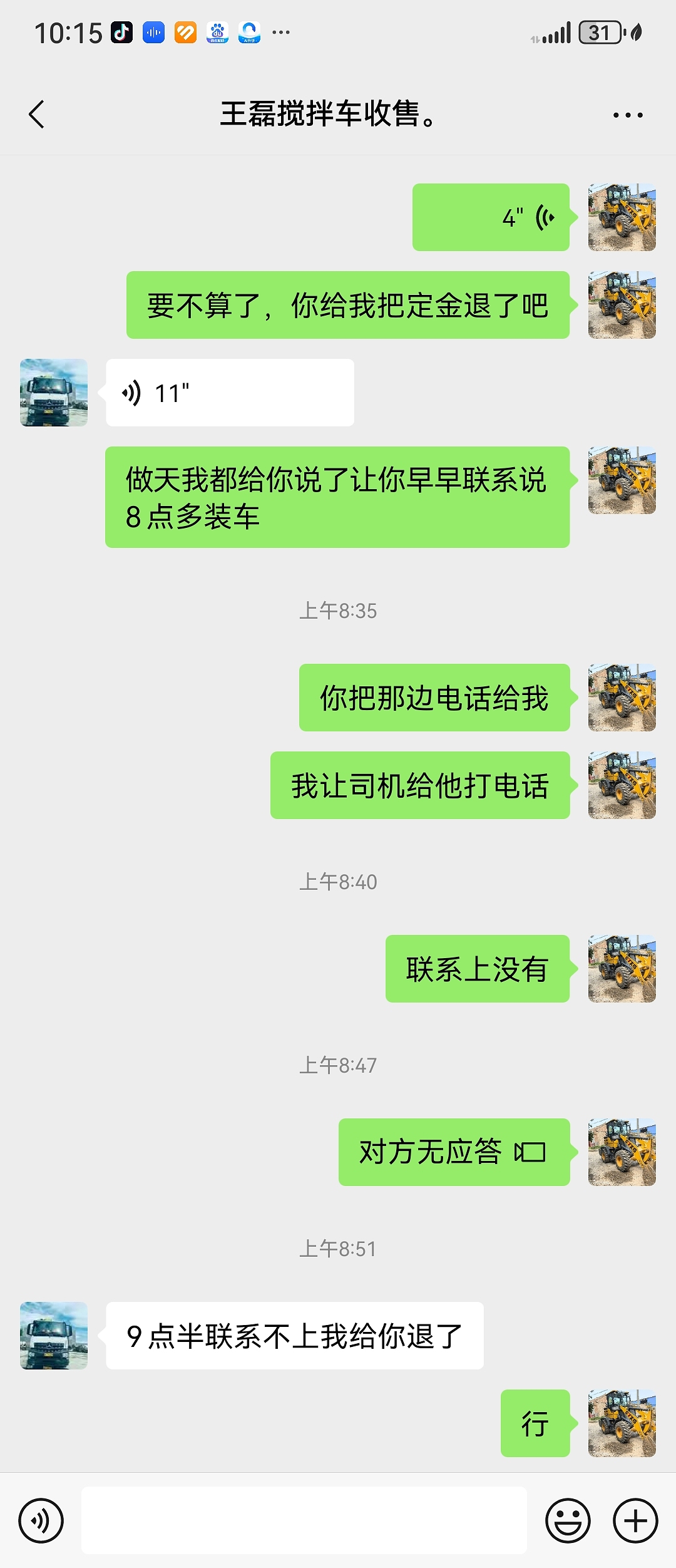Open my loader avatar beside the 行 message
The height and width of the screenshot is (1568, 676).
[x=622, y=1423]
